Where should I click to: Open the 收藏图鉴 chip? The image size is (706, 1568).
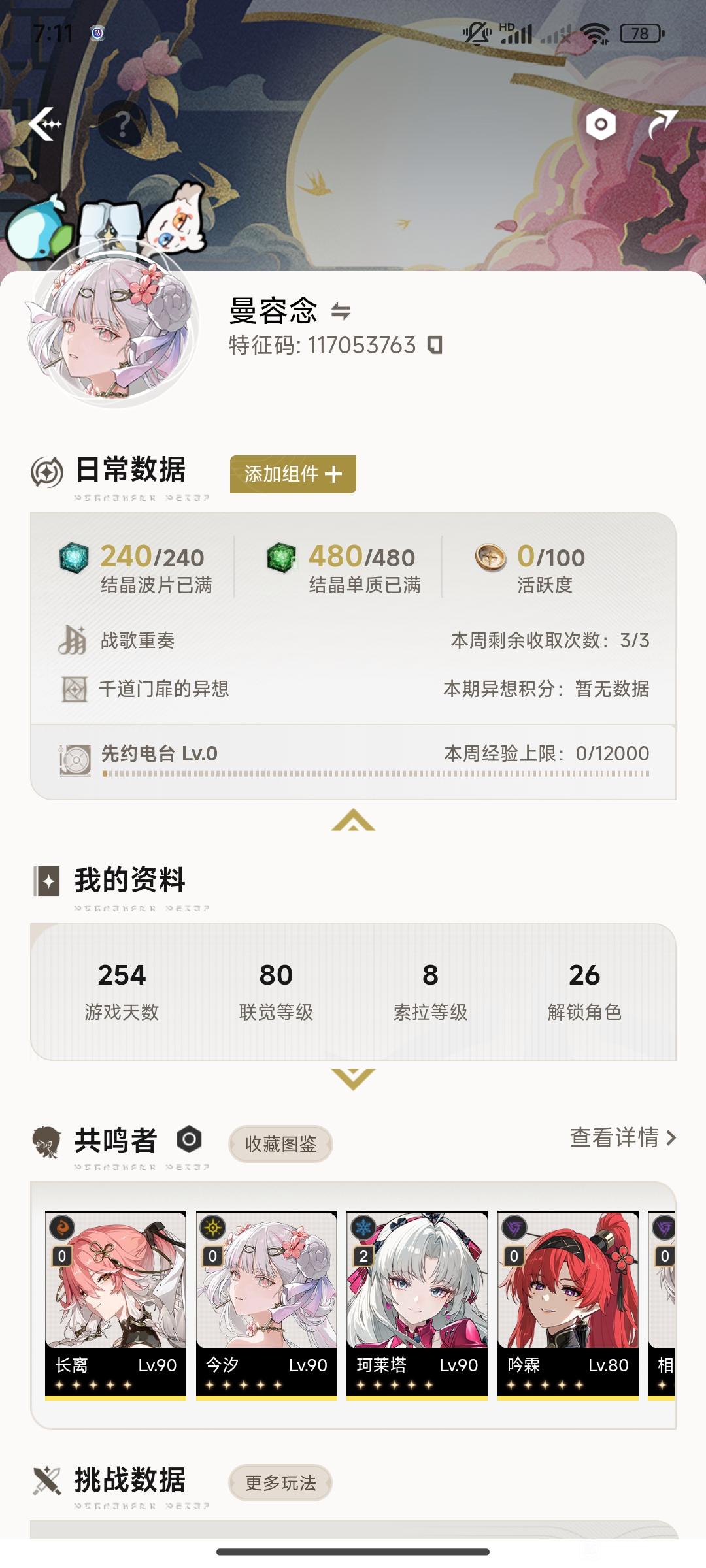280,1144
